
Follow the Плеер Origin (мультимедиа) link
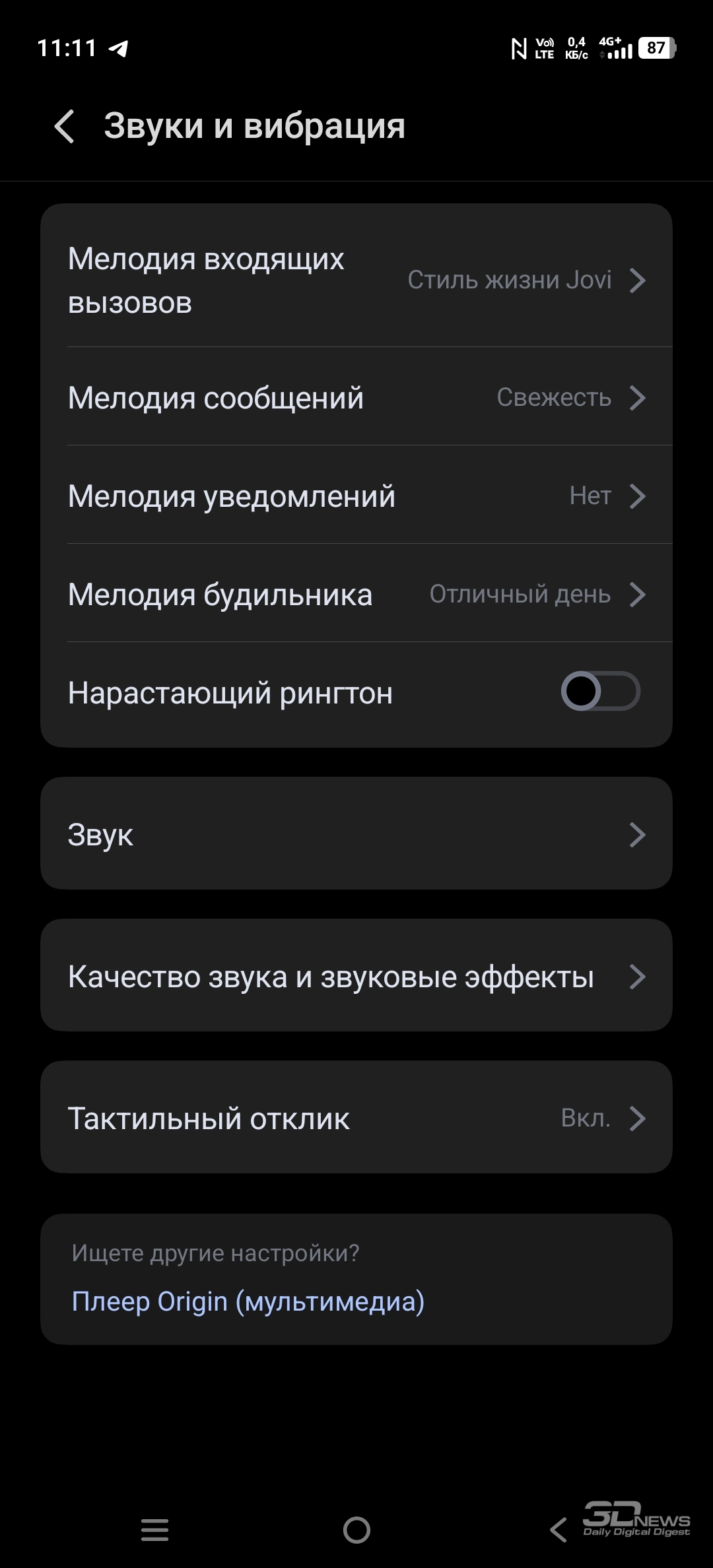(248, 1301)
